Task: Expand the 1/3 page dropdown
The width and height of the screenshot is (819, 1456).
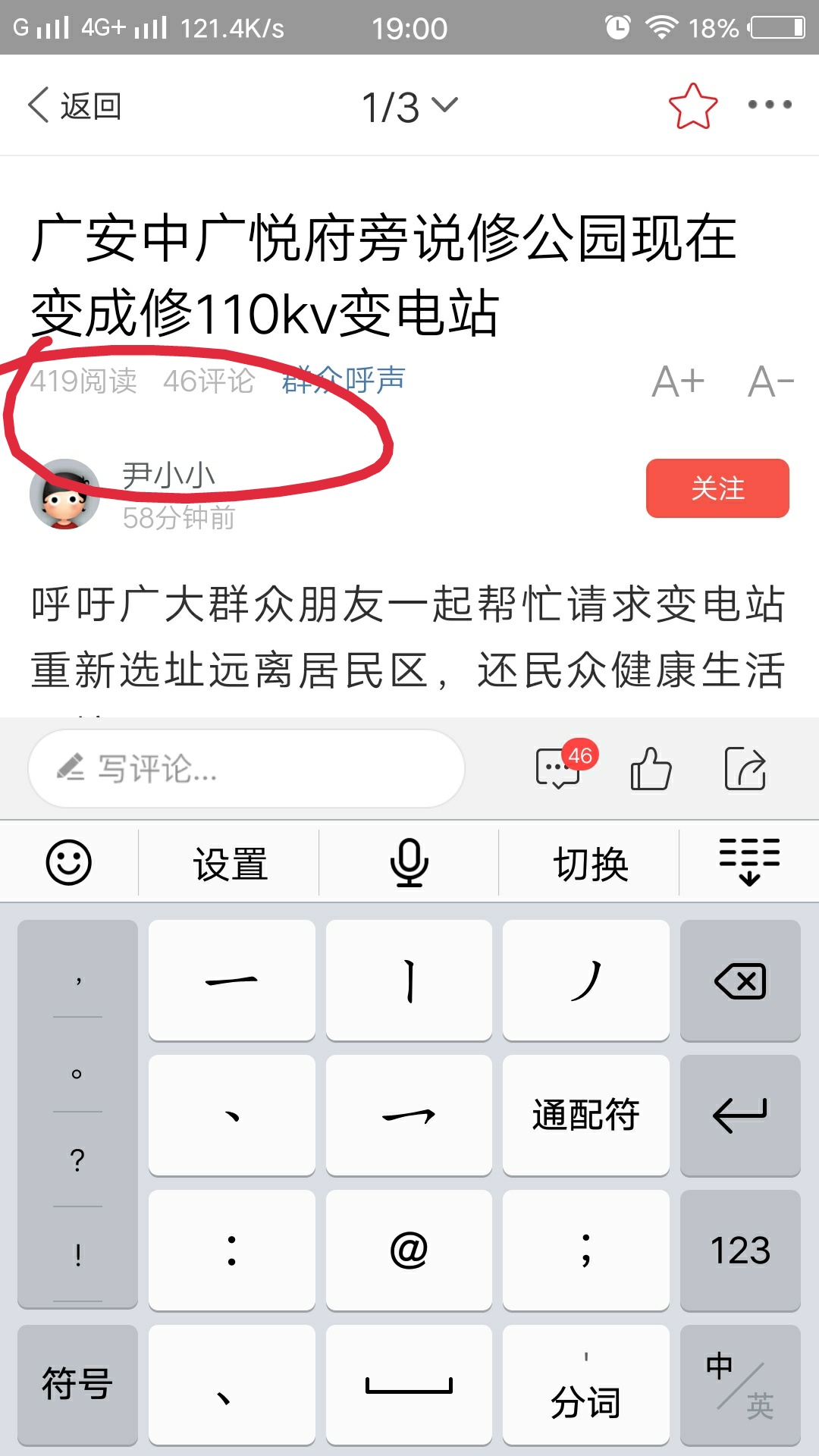Action: coord(409,106)
